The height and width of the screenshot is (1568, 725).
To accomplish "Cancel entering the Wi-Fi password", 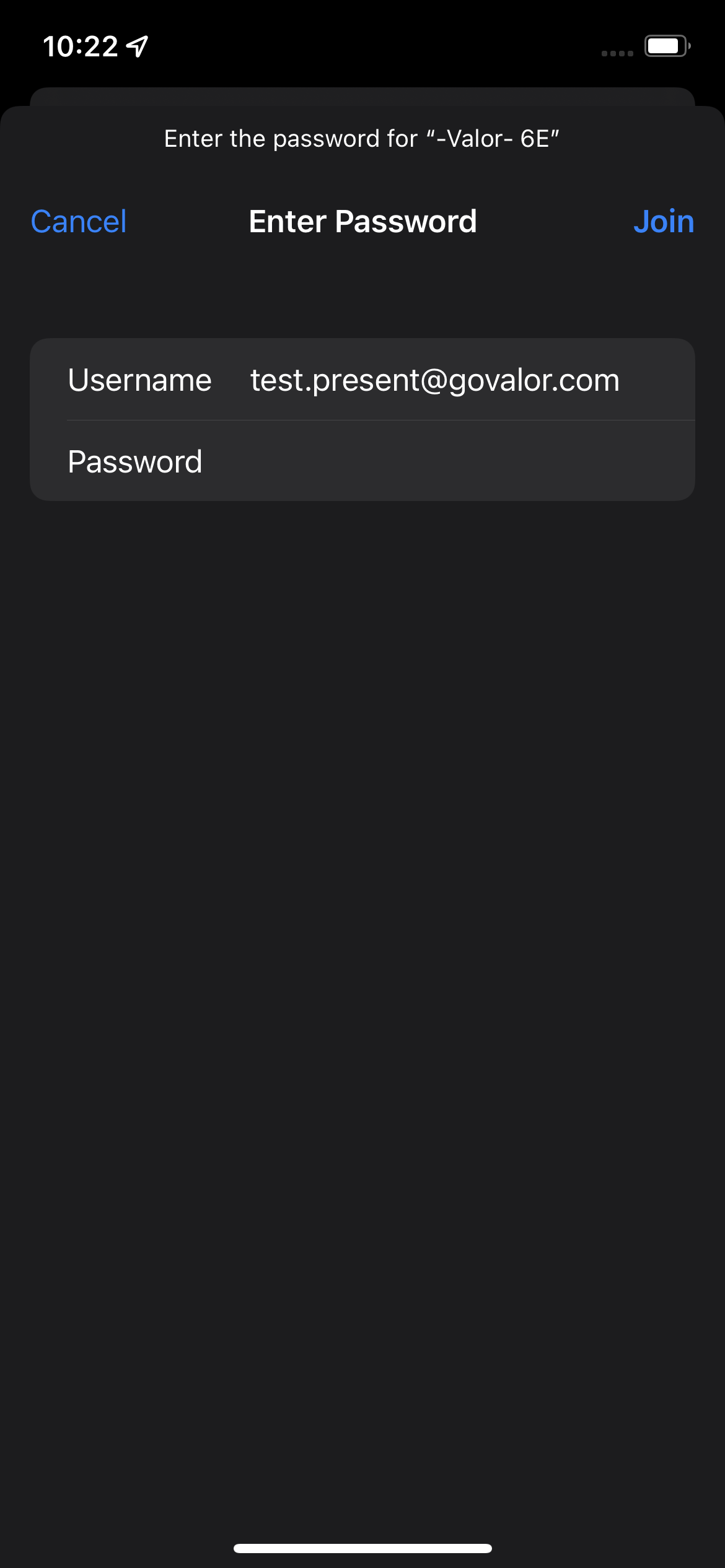I will pos(79,222).
